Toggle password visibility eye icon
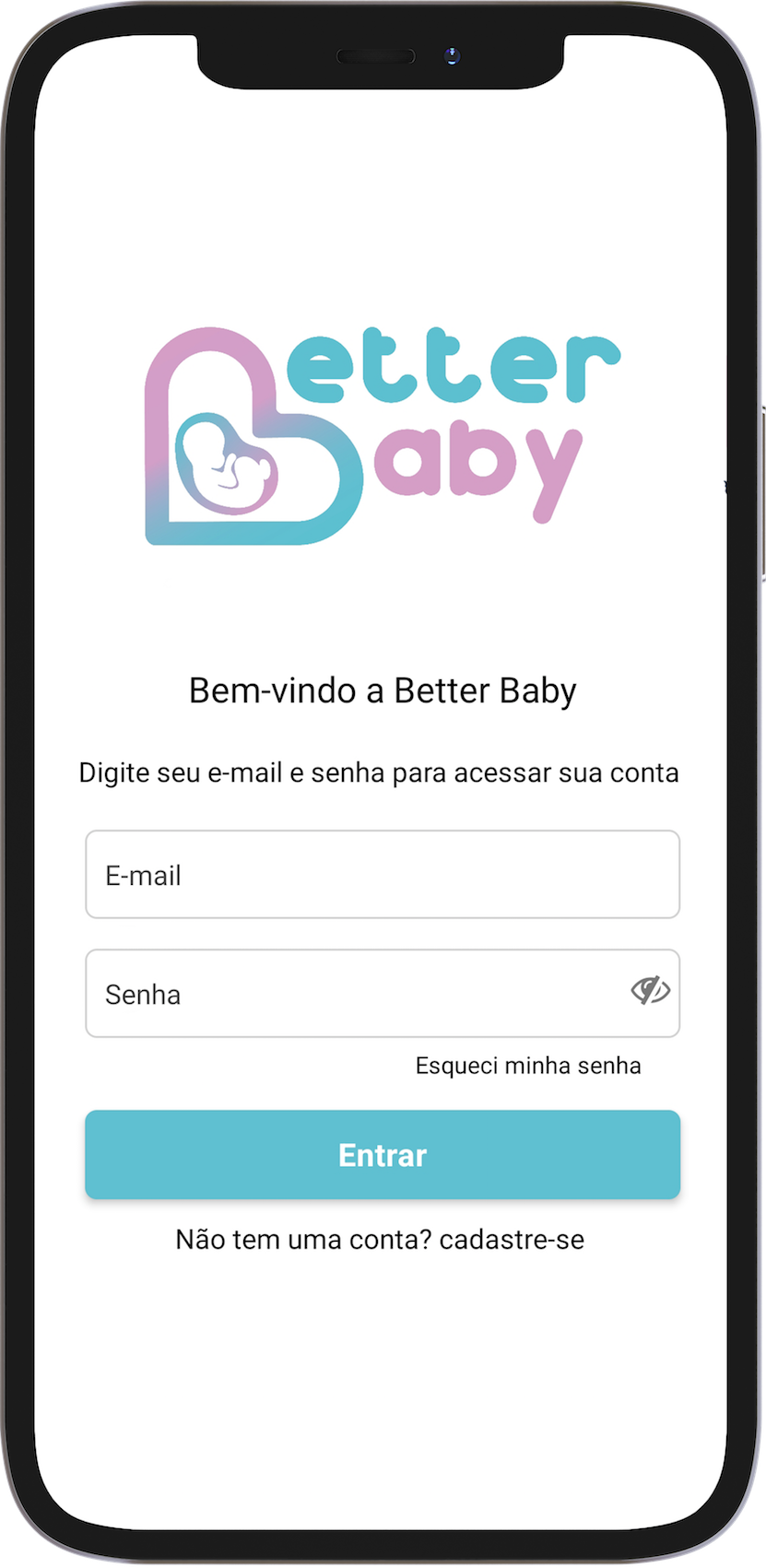The width and height of the screenshot is (766, 1568). point(650,991)
